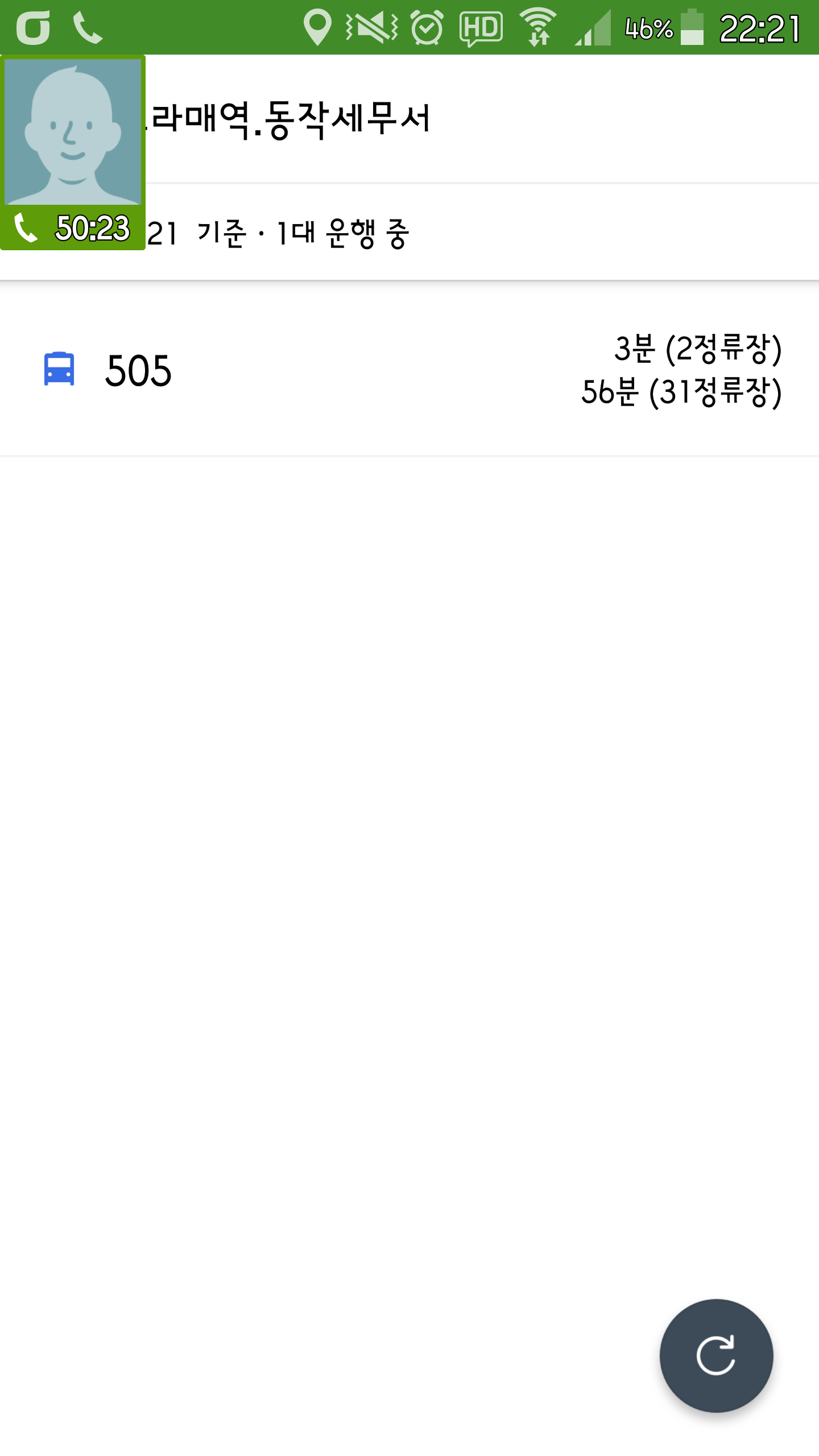
Task: Return to the ongoing call overlay
Action: (73, 152)
